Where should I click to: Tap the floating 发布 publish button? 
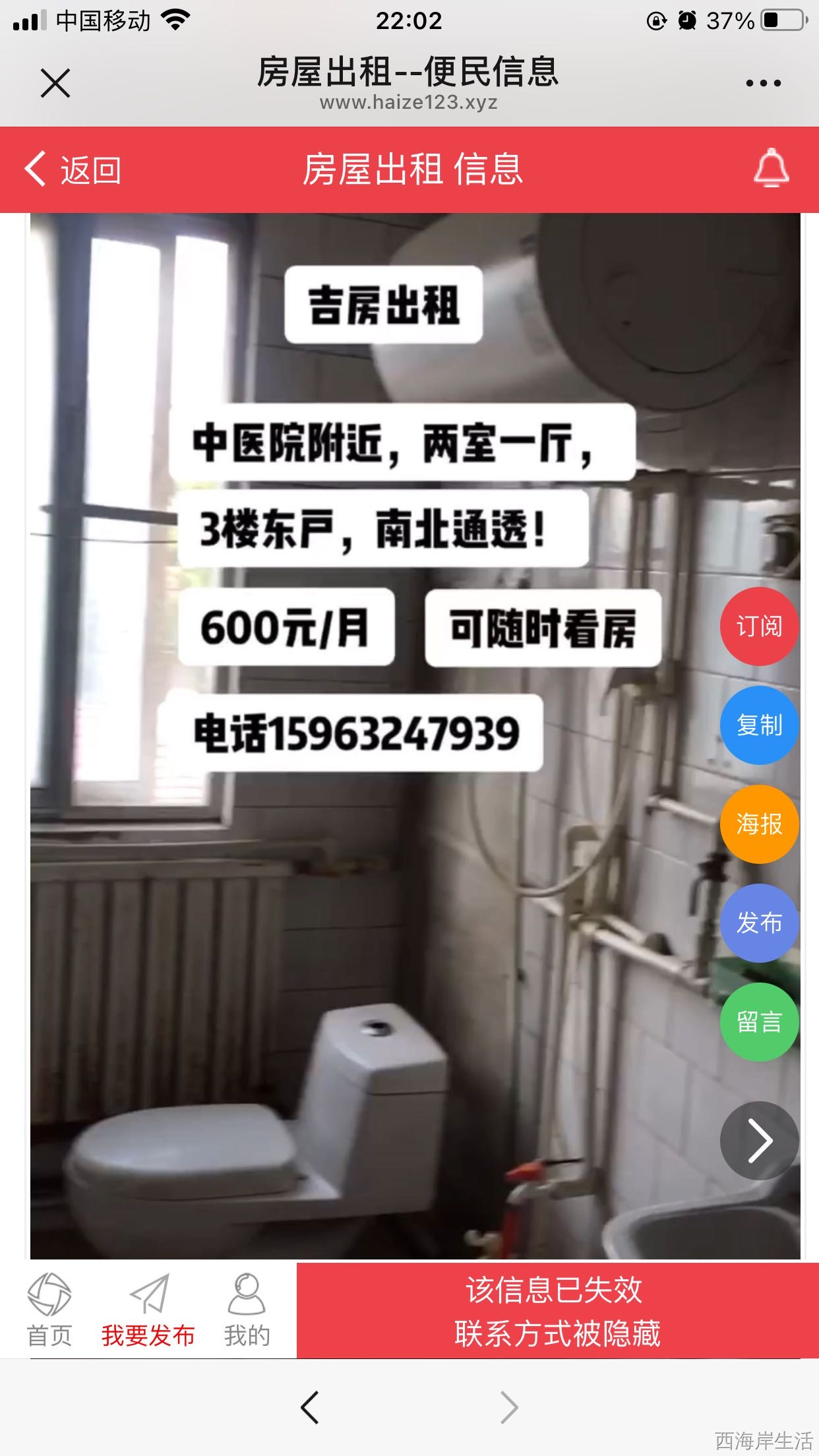pos(759,923)
